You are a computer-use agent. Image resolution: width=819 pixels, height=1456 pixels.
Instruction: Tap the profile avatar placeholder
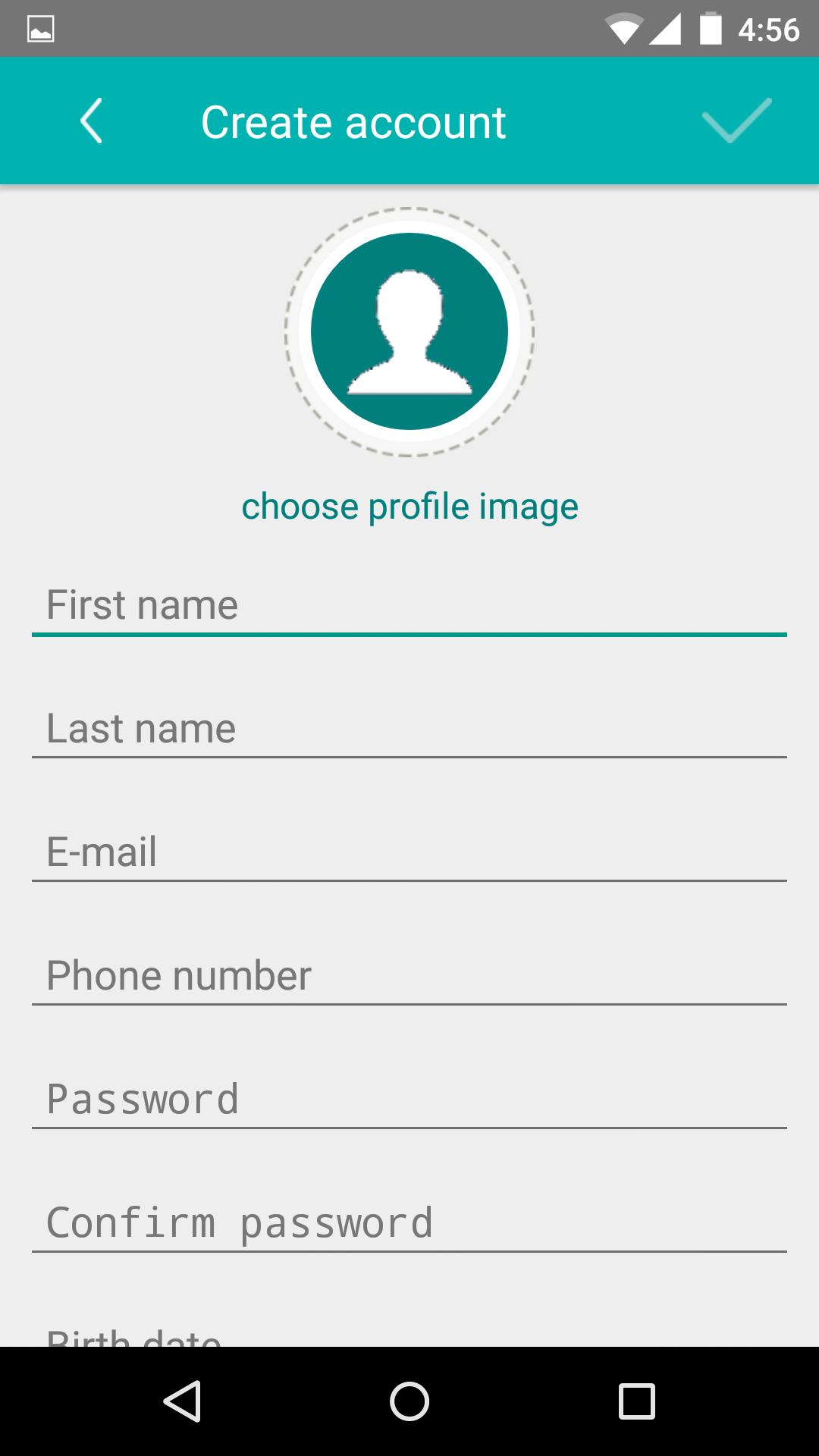click(409, 331)
